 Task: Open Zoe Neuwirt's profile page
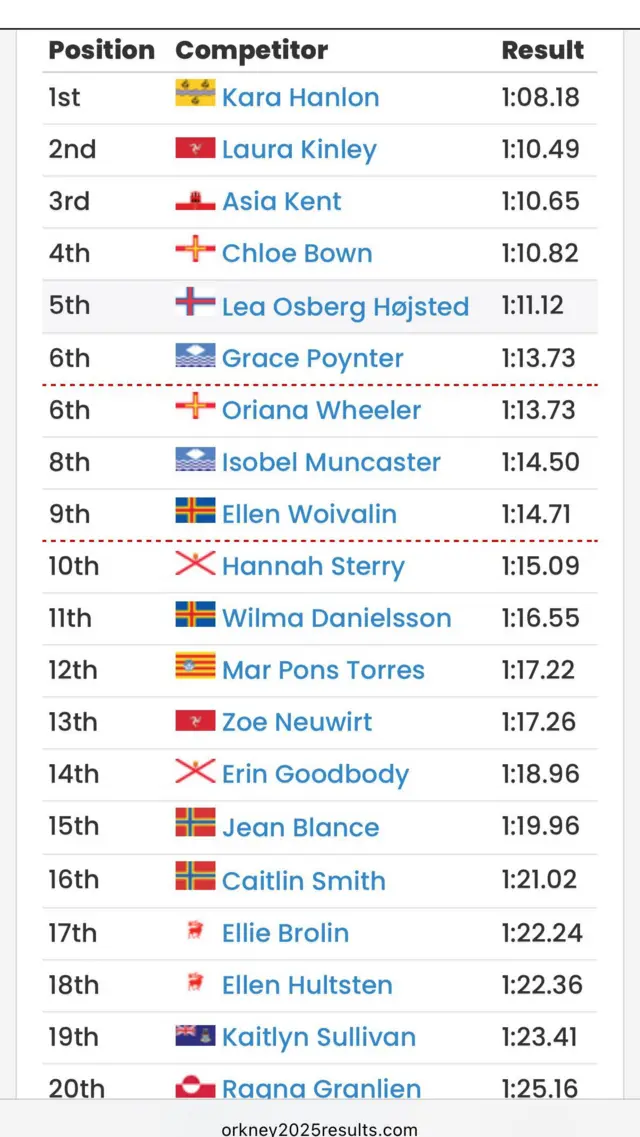pyautogui.click(x=297, y=723)
